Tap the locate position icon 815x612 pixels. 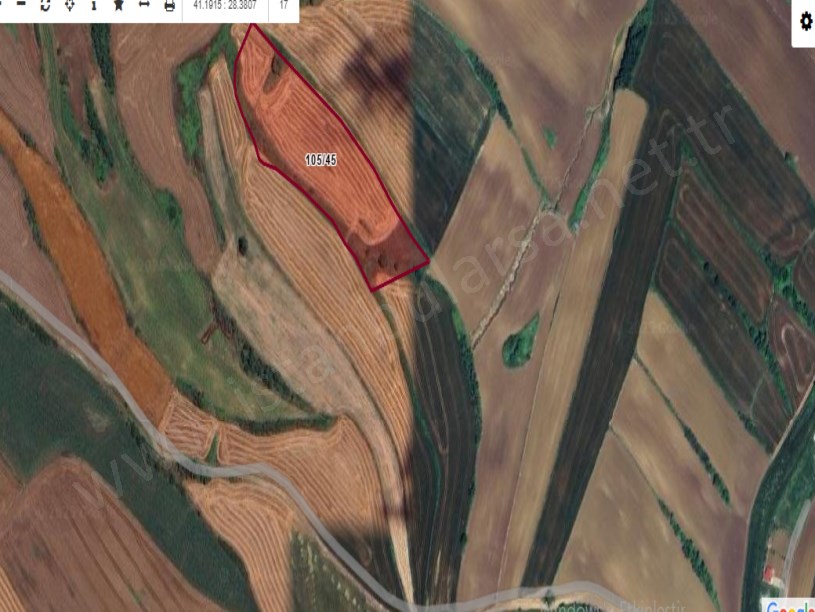pos(70,5)
